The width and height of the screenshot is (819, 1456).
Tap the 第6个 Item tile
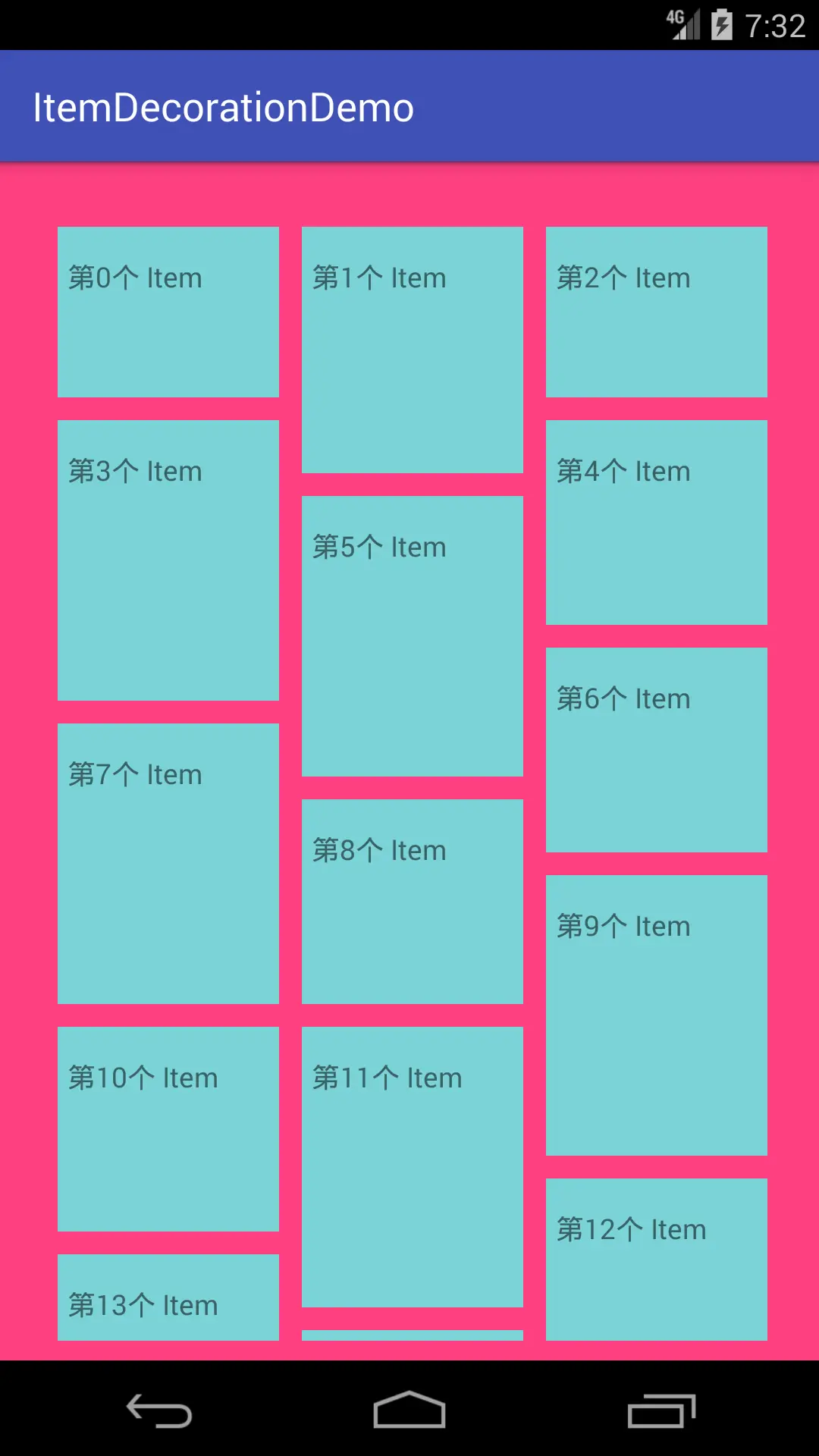point(657,750)
